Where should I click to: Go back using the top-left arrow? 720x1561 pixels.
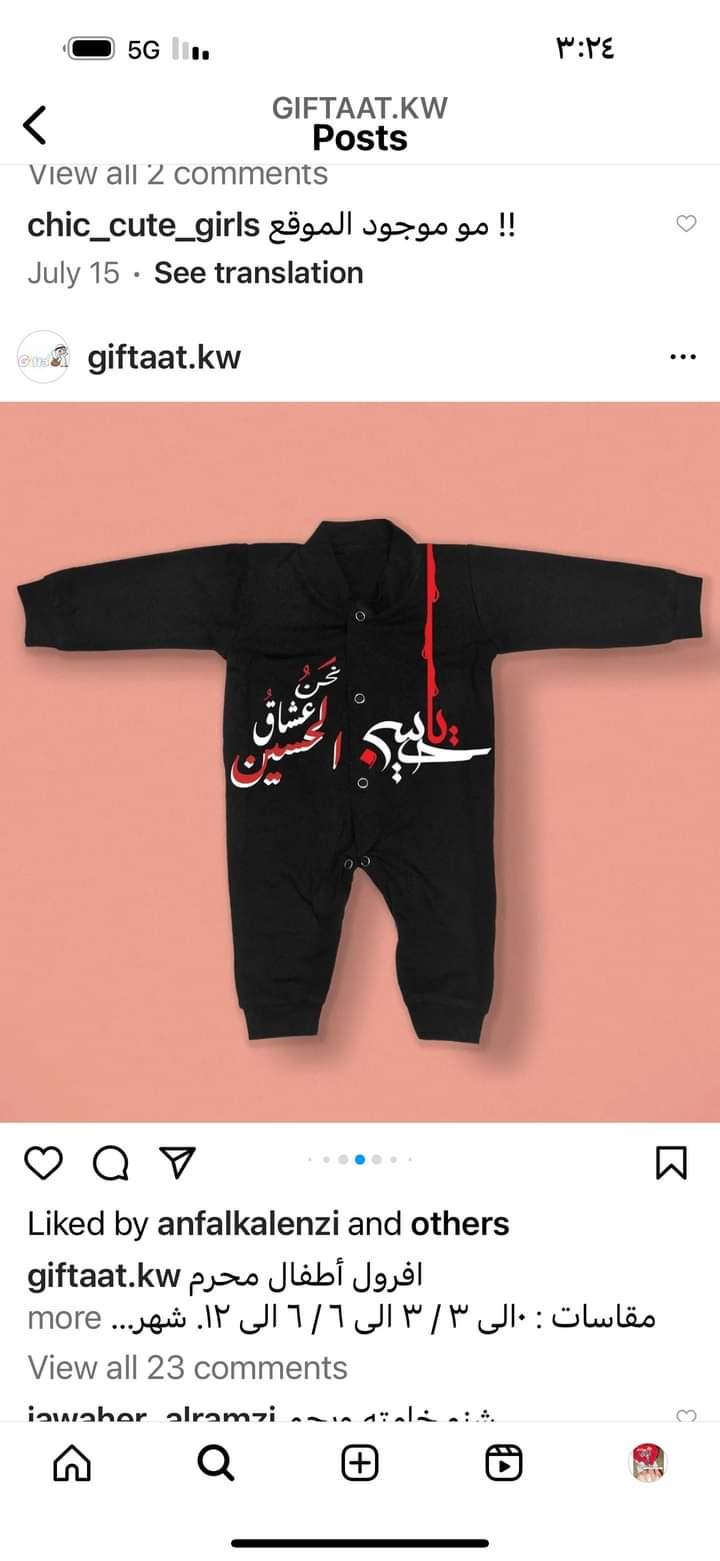click(x=35, y=125)
